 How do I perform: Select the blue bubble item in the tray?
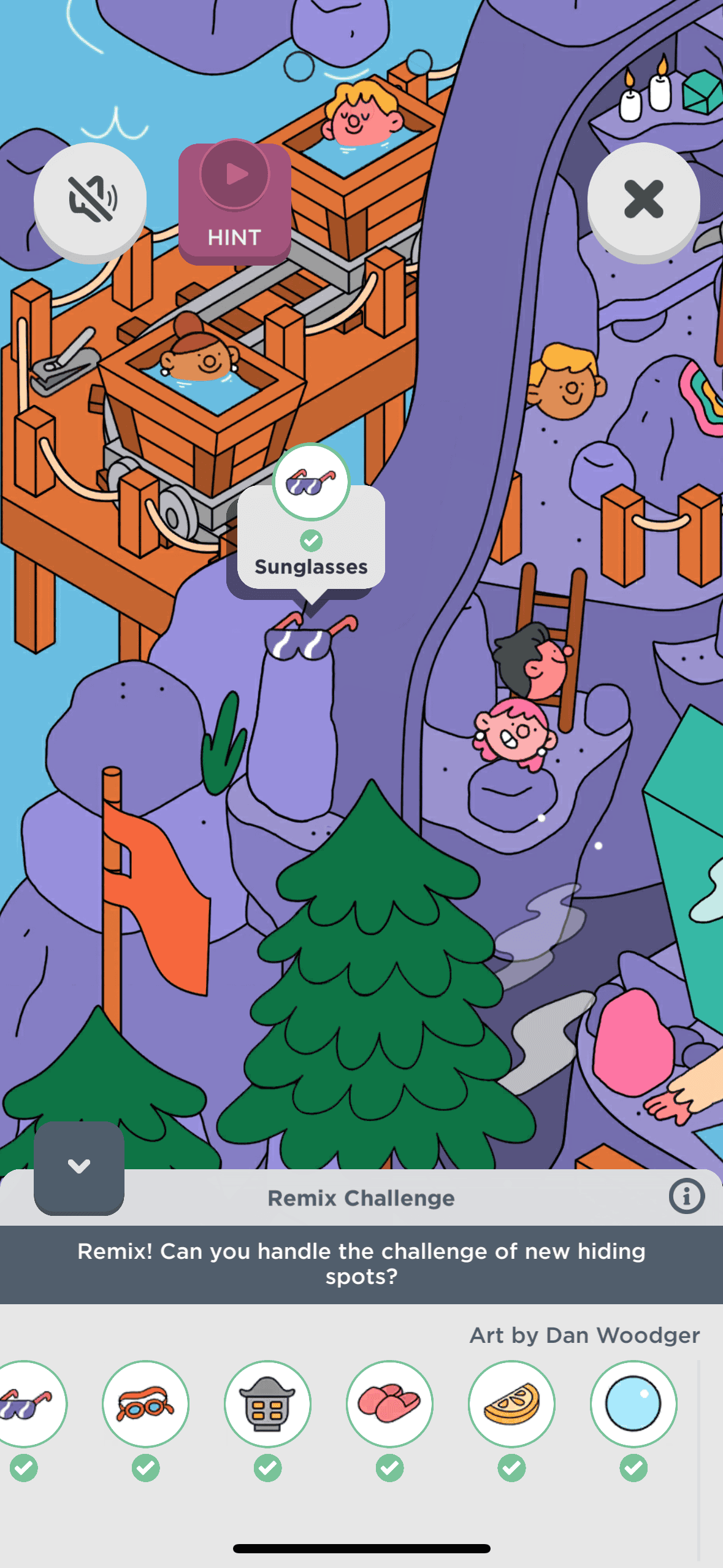pyautogui.click(x=633, y=1403)
